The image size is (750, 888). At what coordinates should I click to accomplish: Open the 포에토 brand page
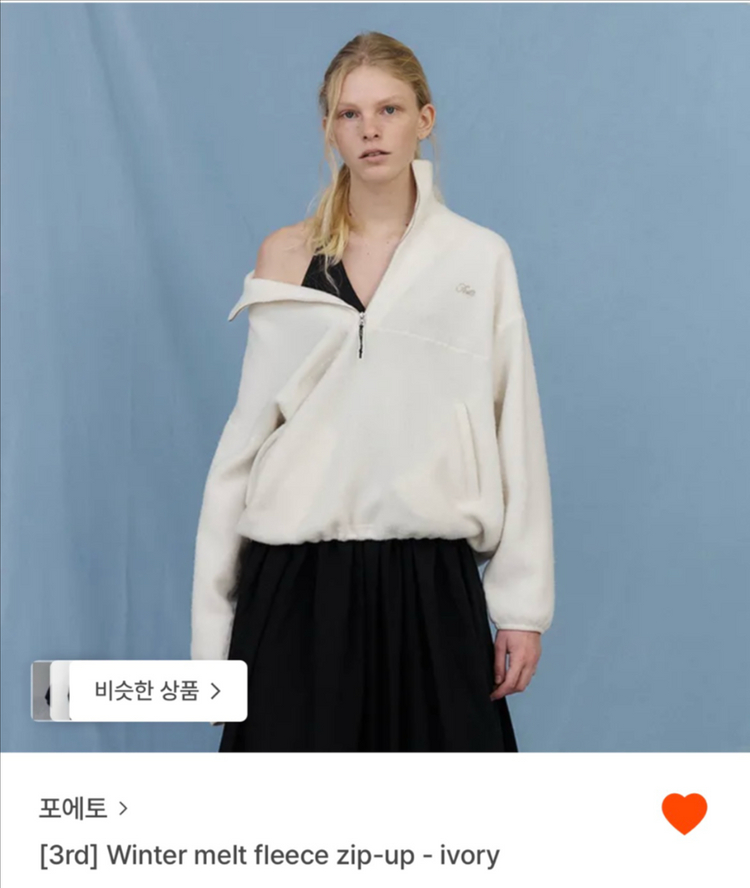tap(83, 808)
